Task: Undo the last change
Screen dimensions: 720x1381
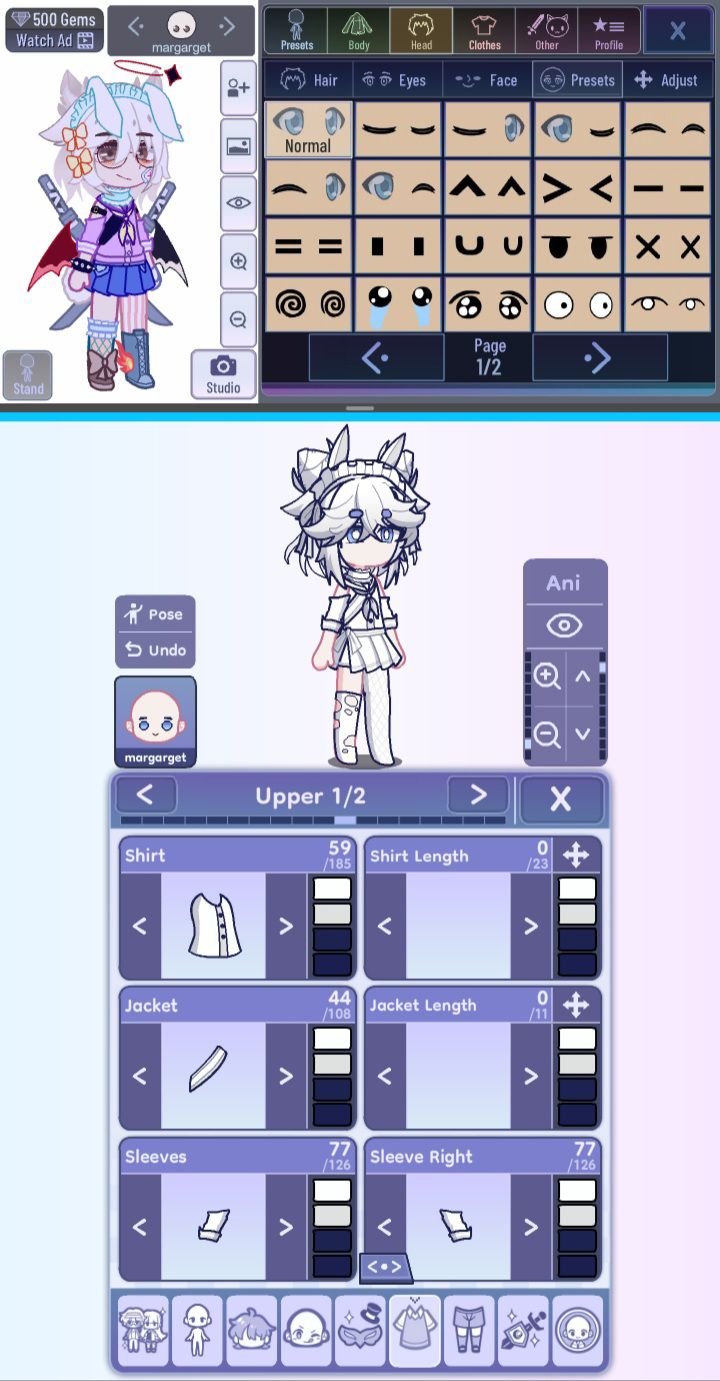Action: (x=155, y=650)
